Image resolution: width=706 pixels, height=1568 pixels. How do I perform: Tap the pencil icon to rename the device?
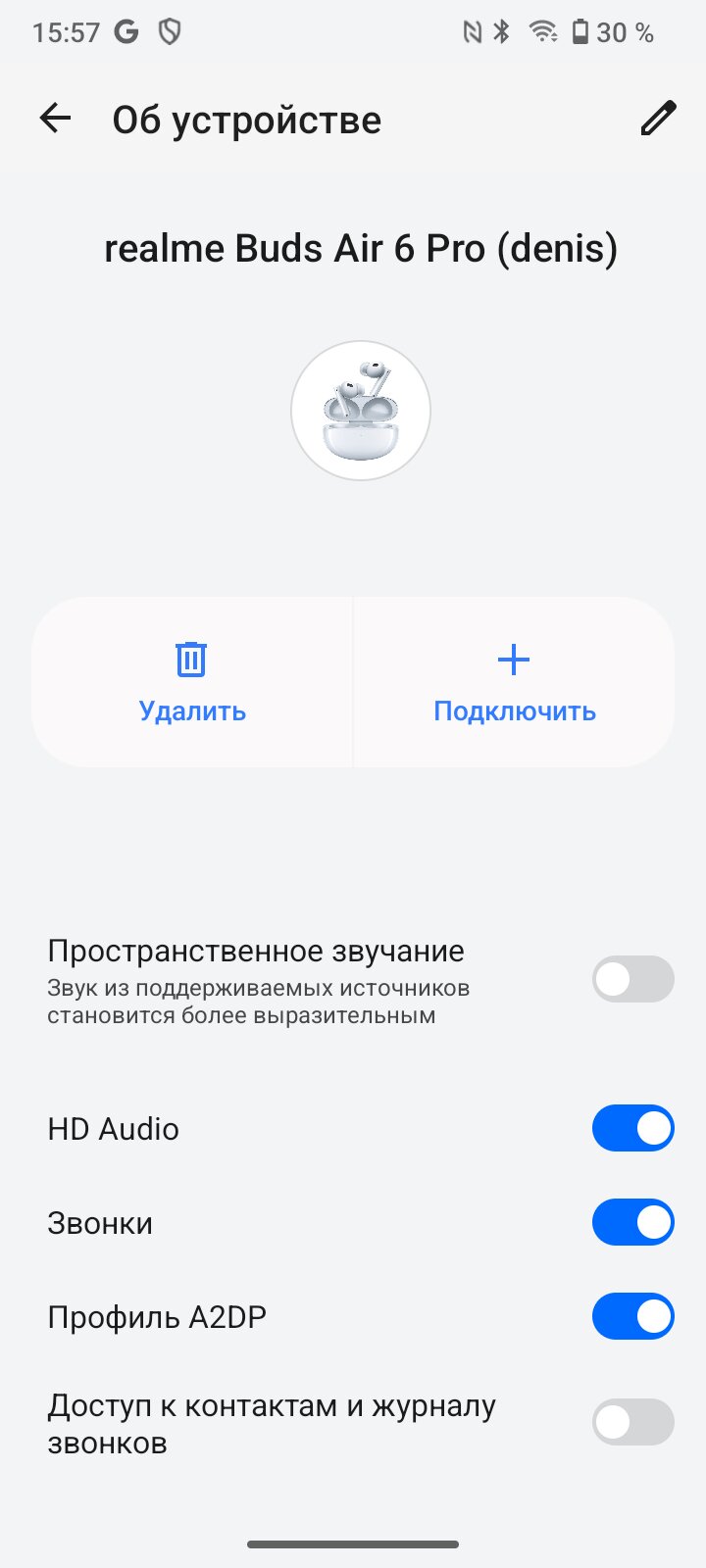658,119
